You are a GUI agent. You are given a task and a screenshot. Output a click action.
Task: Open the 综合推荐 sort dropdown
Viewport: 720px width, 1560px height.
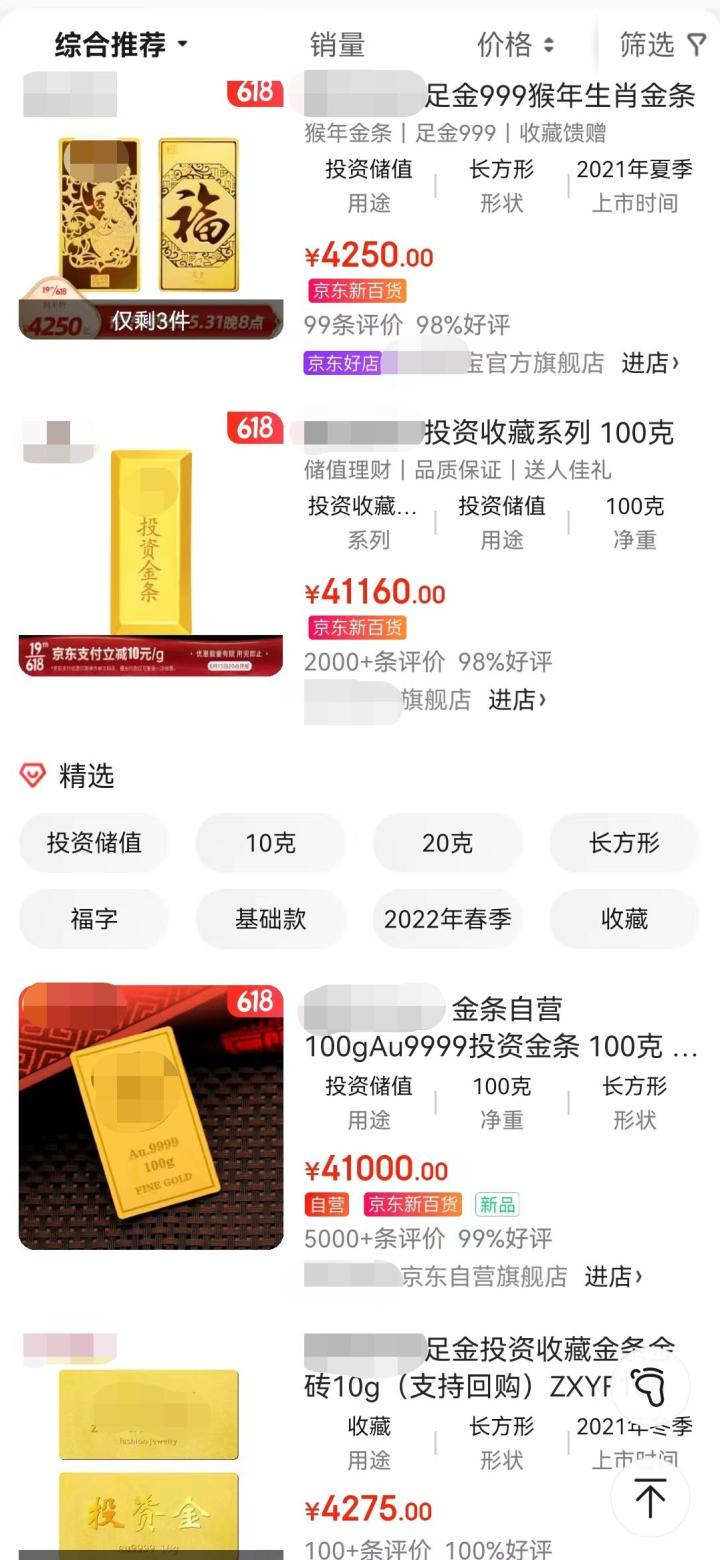(x=121, y=44)
